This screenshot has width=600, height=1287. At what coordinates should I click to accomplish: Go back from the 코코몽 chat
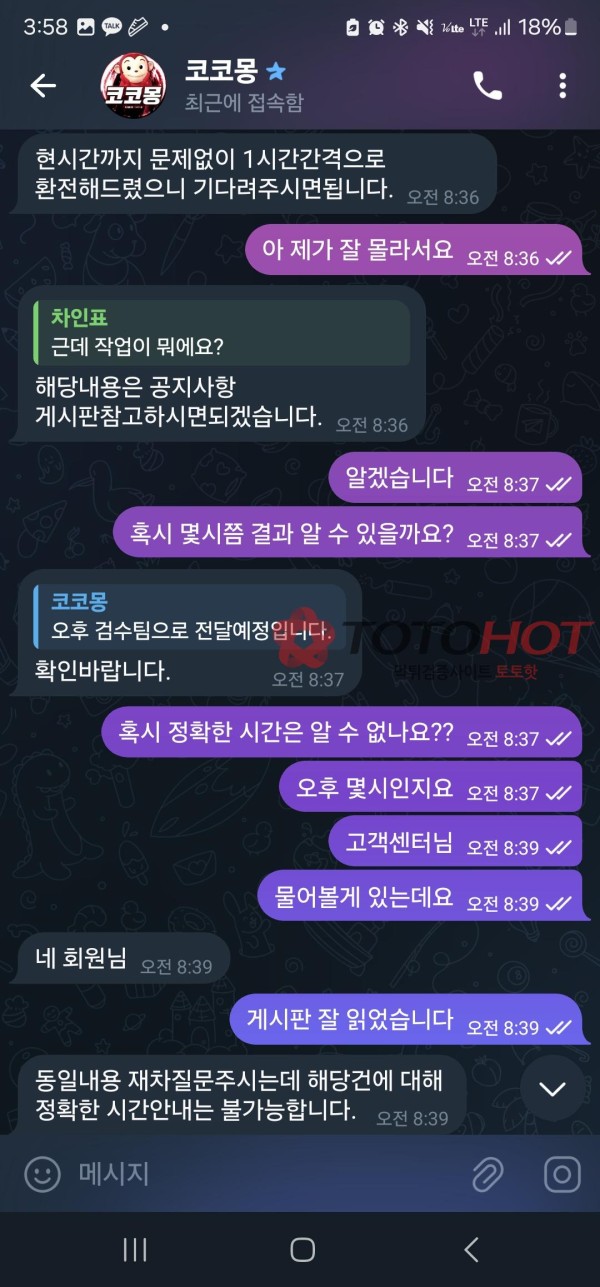click(x=43, y=86)
